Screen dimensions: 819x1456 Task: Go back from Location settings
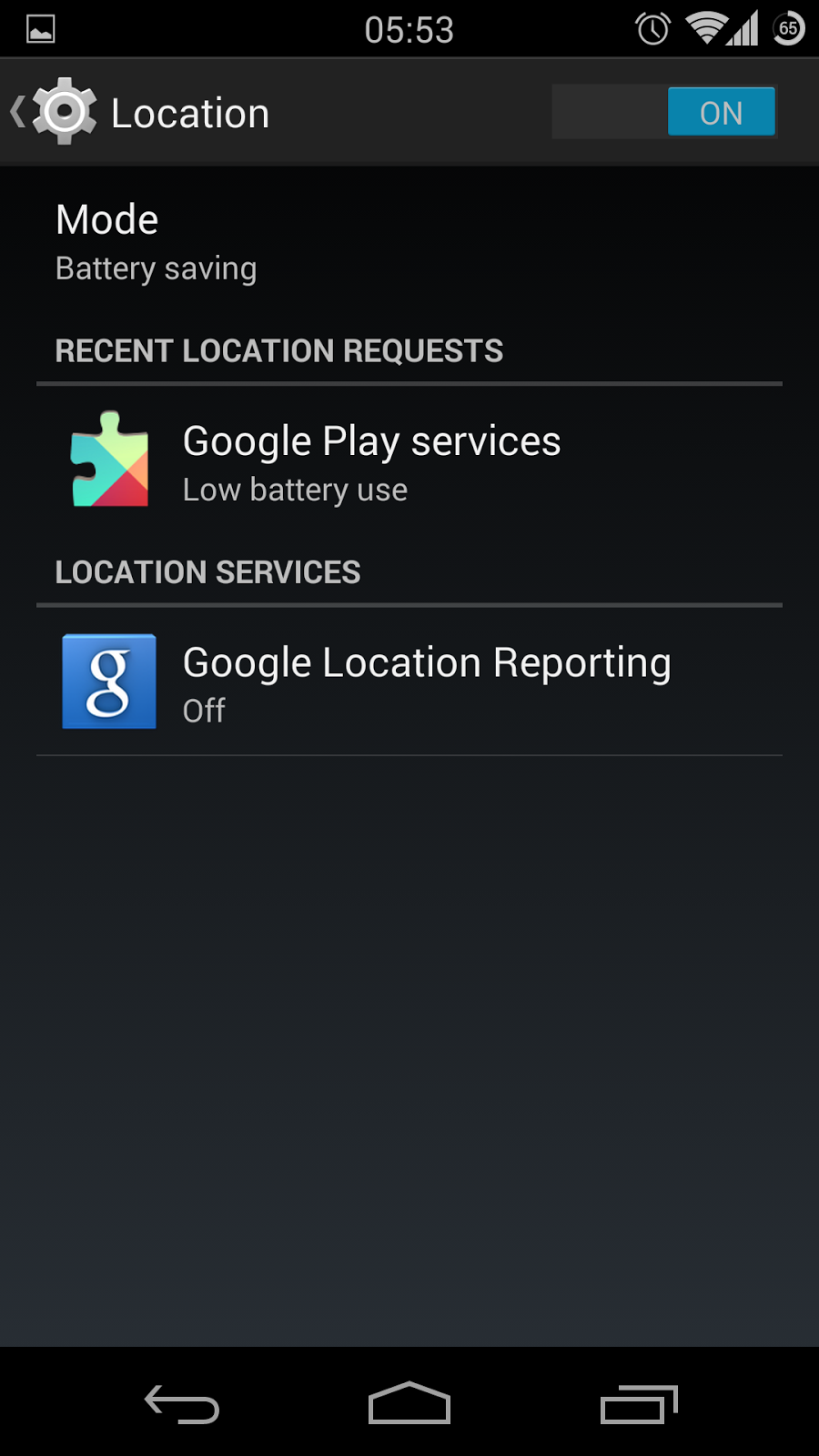click(x=53, y=112)
